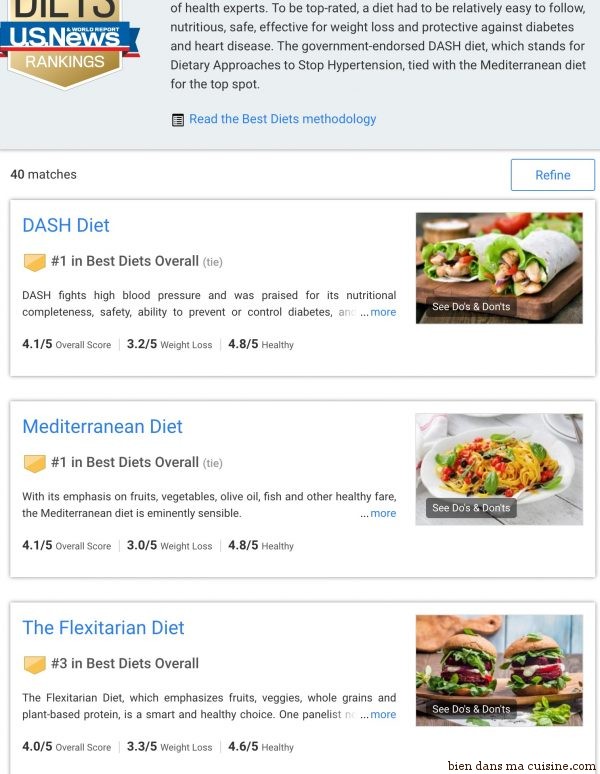The image size is (600, 774).
Task: View Do's & Don'ts for DASH Diet
Action: (x=471, y=307)
